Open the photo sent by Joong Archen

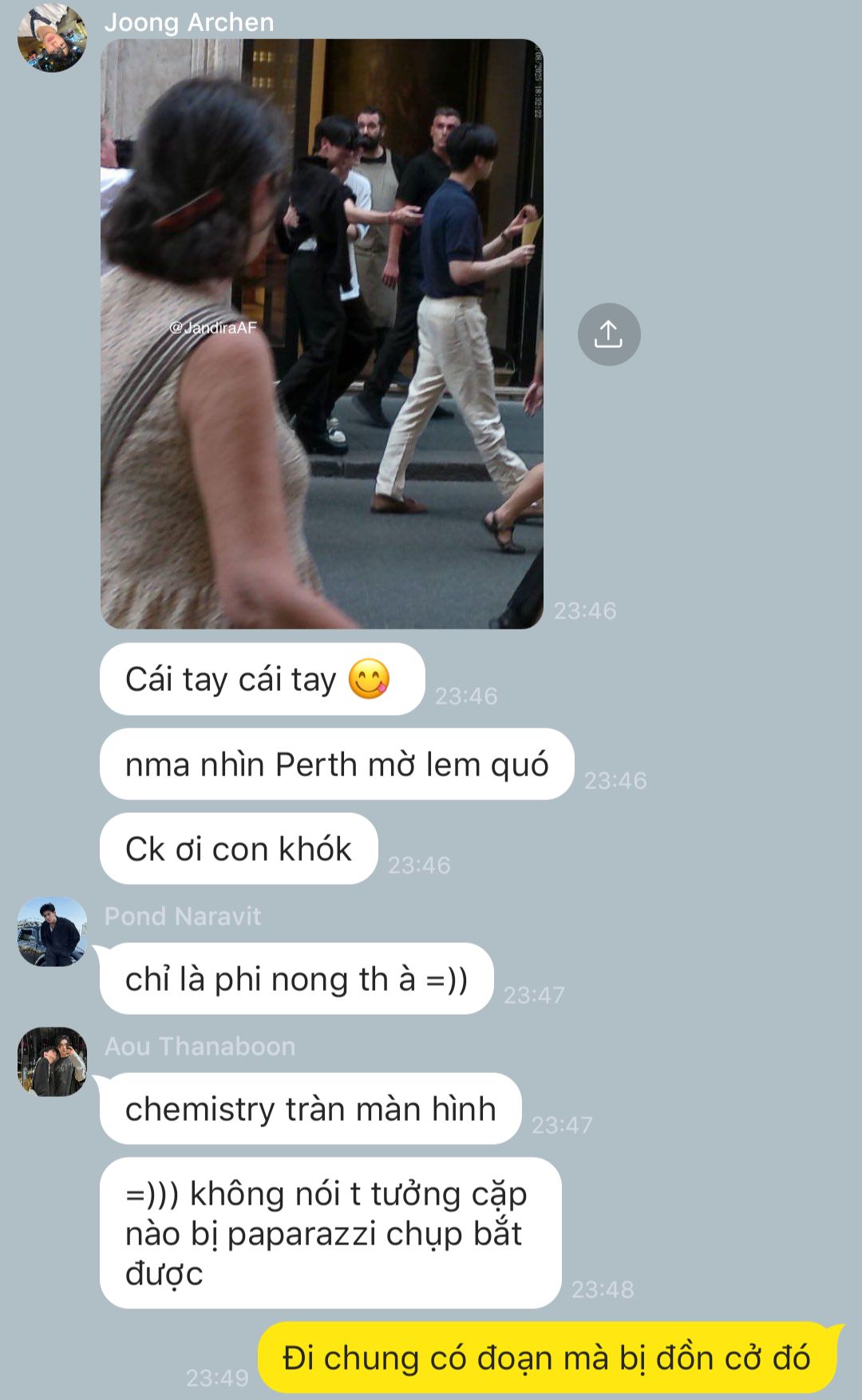pyautogui.click(x=322, y=333)
